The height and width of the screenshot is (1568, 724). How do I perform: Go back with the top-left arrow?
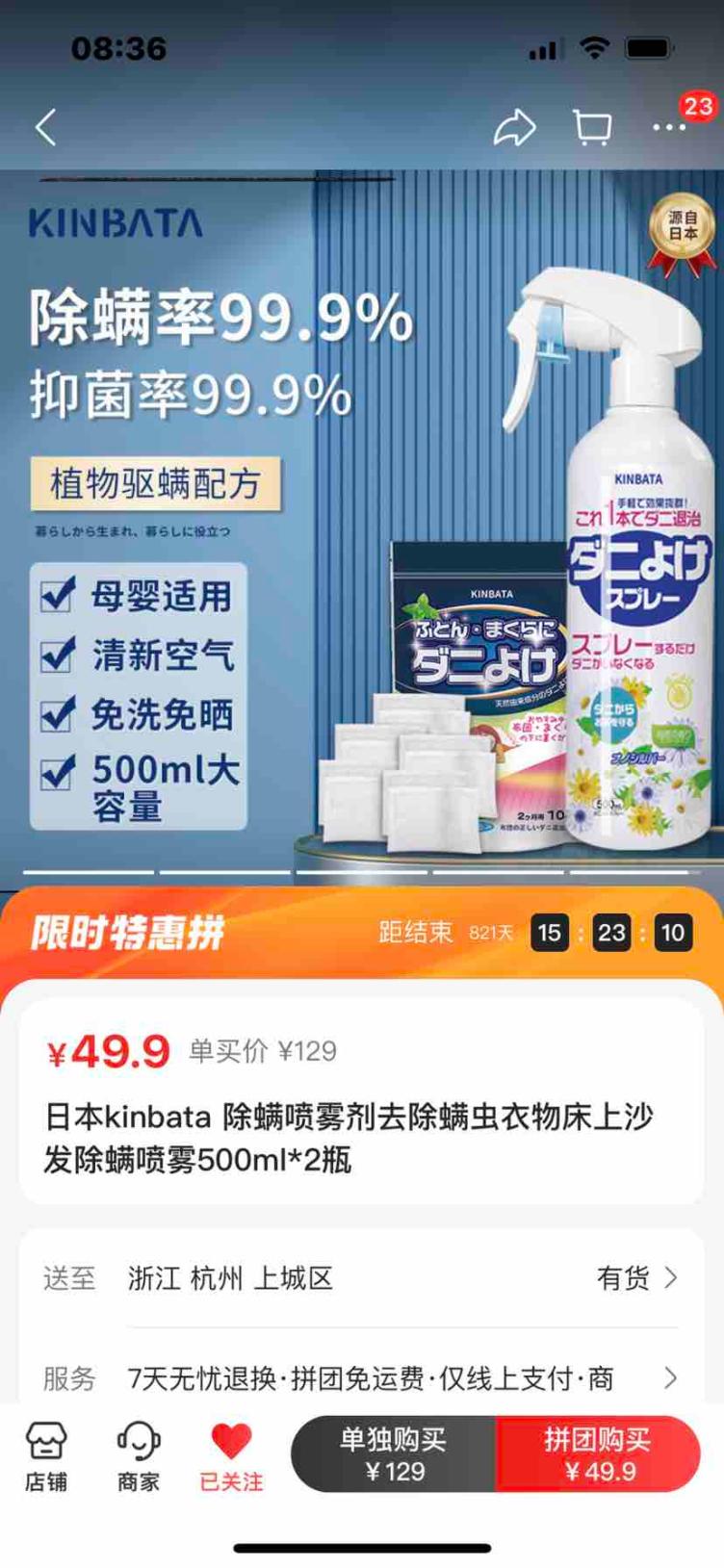46,127
